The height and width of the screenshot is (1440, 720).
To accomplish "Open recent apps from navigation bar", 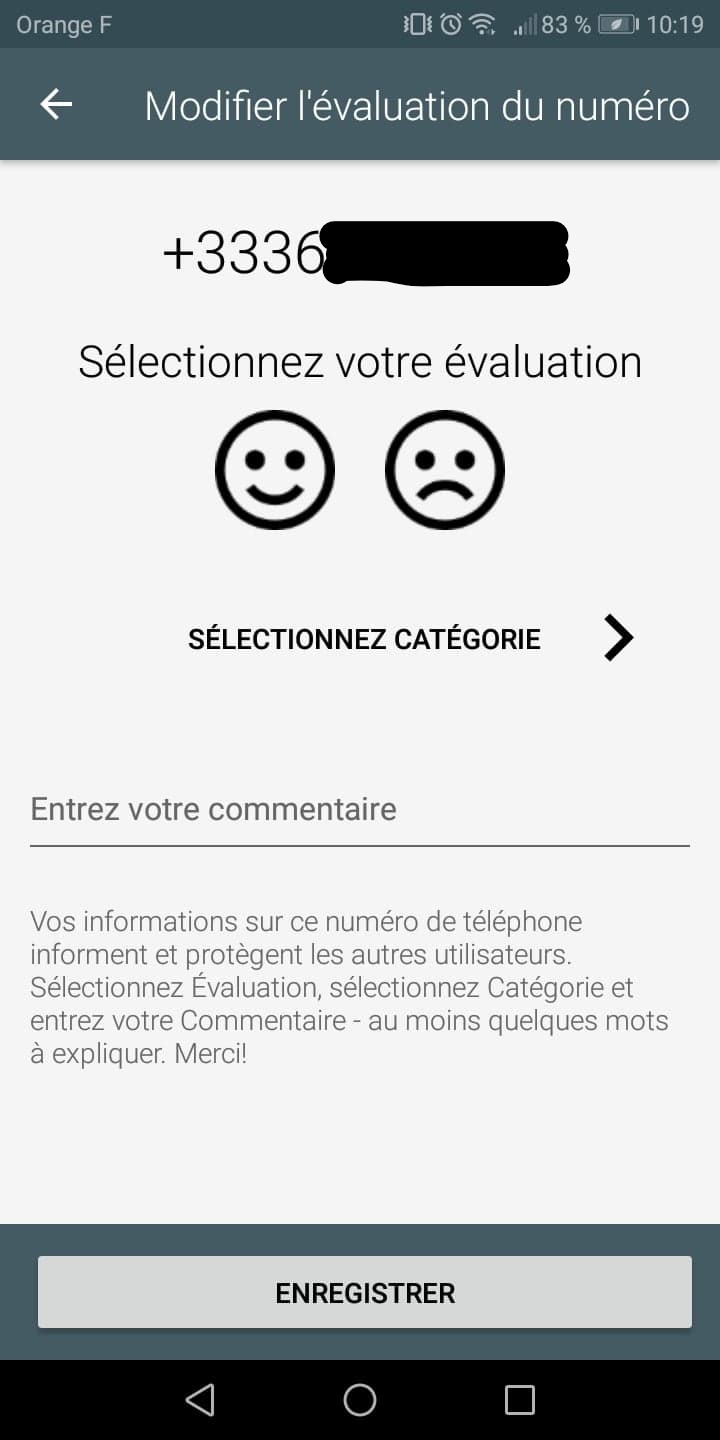I will [x=520, y=1400].
